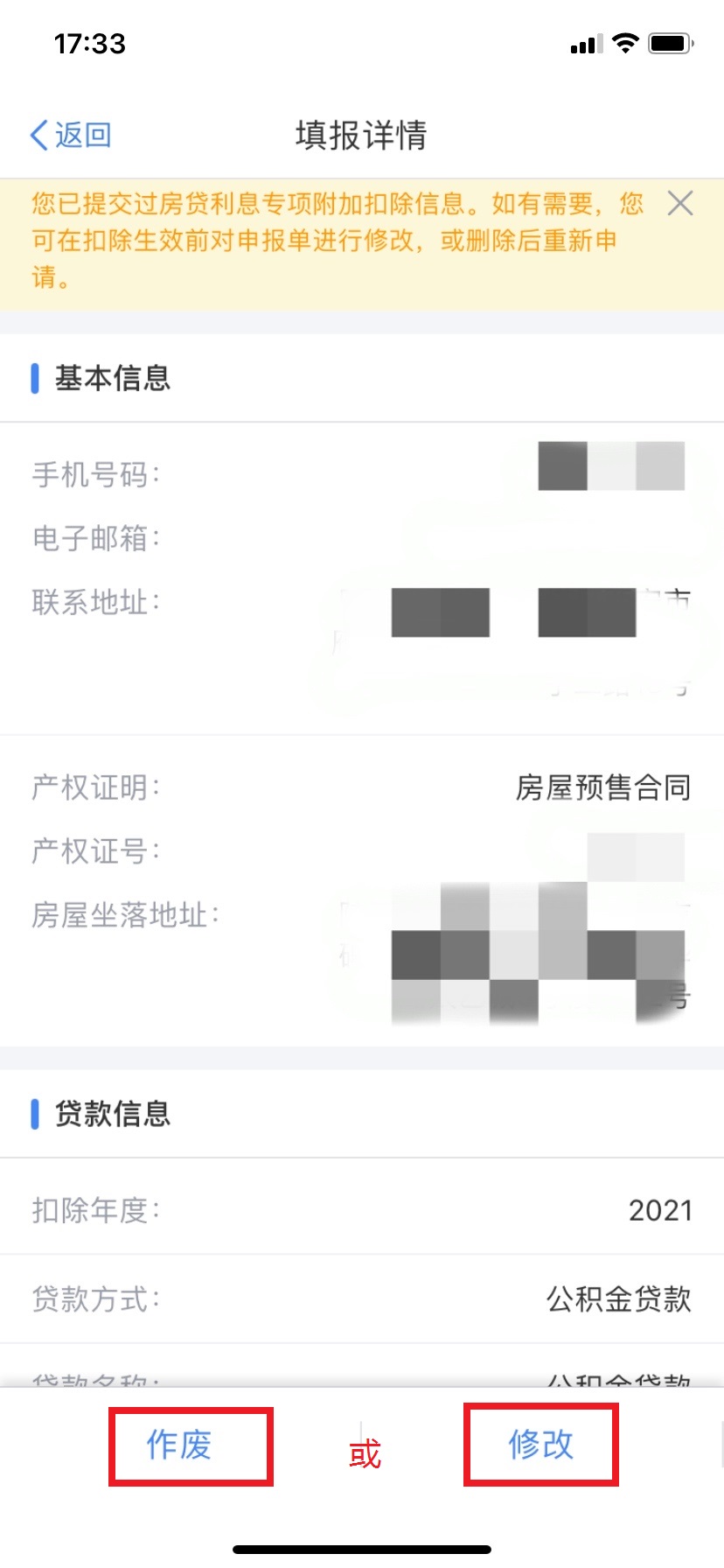Tap the 贷款方式 value 公积金贷款

[617, 1298]
